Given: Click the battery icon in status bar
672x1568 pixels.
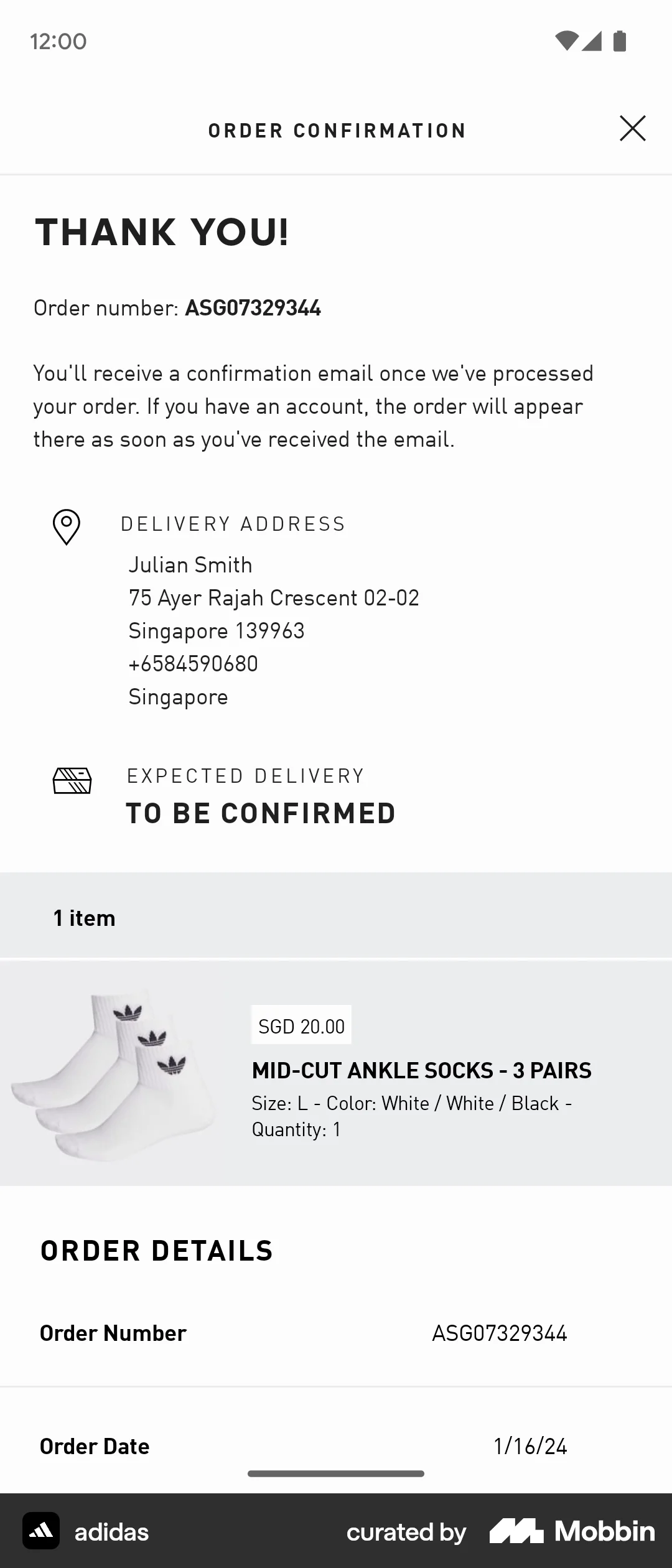Looking at the screenshot, I should [x=618, y=40].
